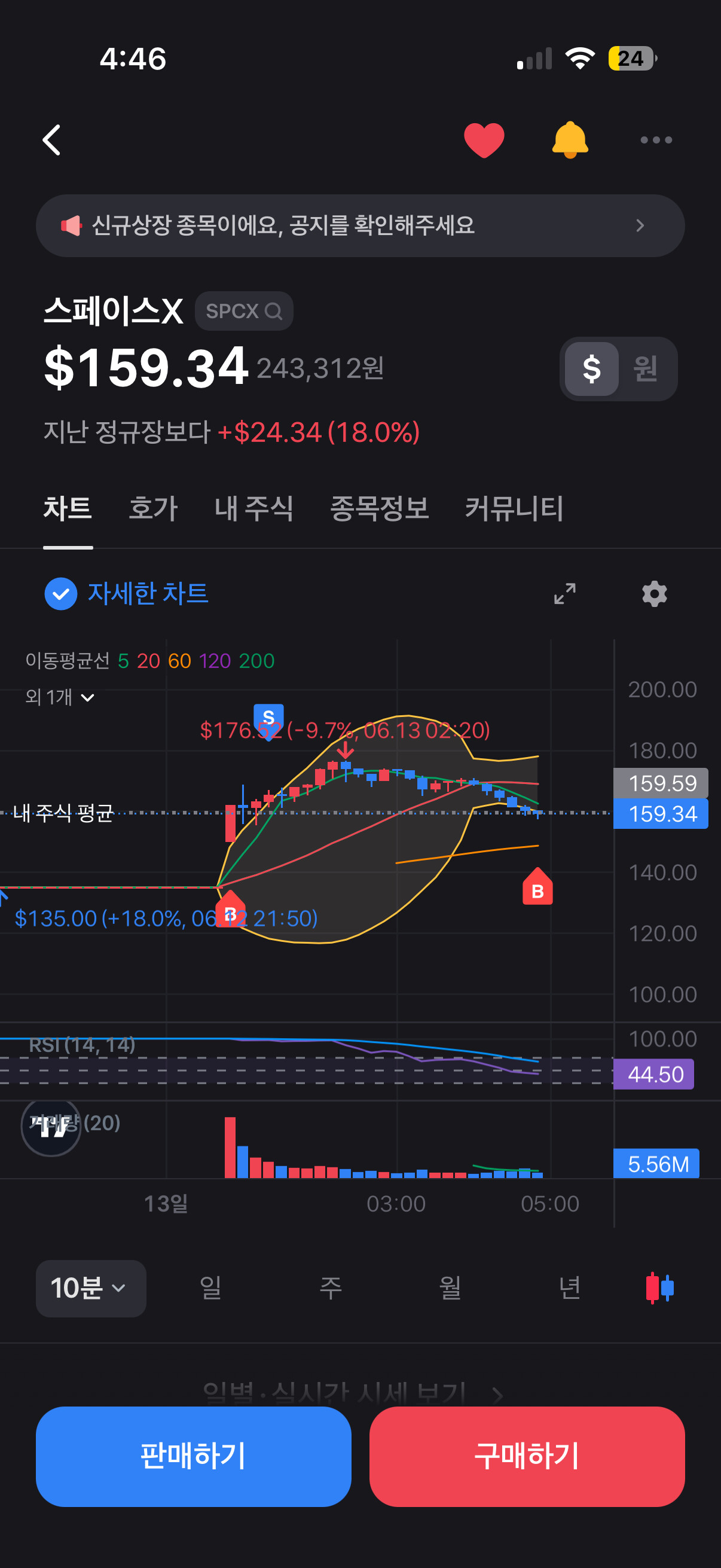Tap 판매하기 to sell
This screenshot has width=721, height=1568.
tap(194, 1456)
